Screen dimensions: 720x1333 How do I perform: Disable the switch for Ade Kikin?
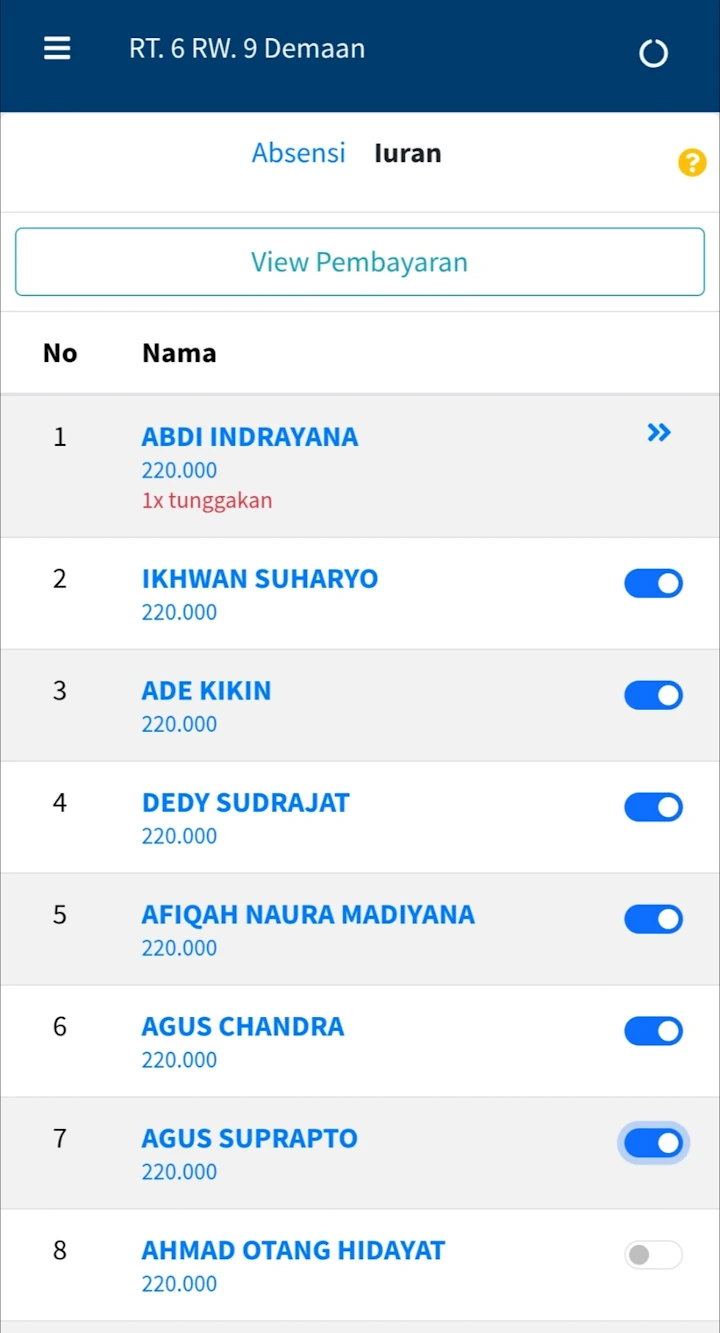tap(653, 695)
